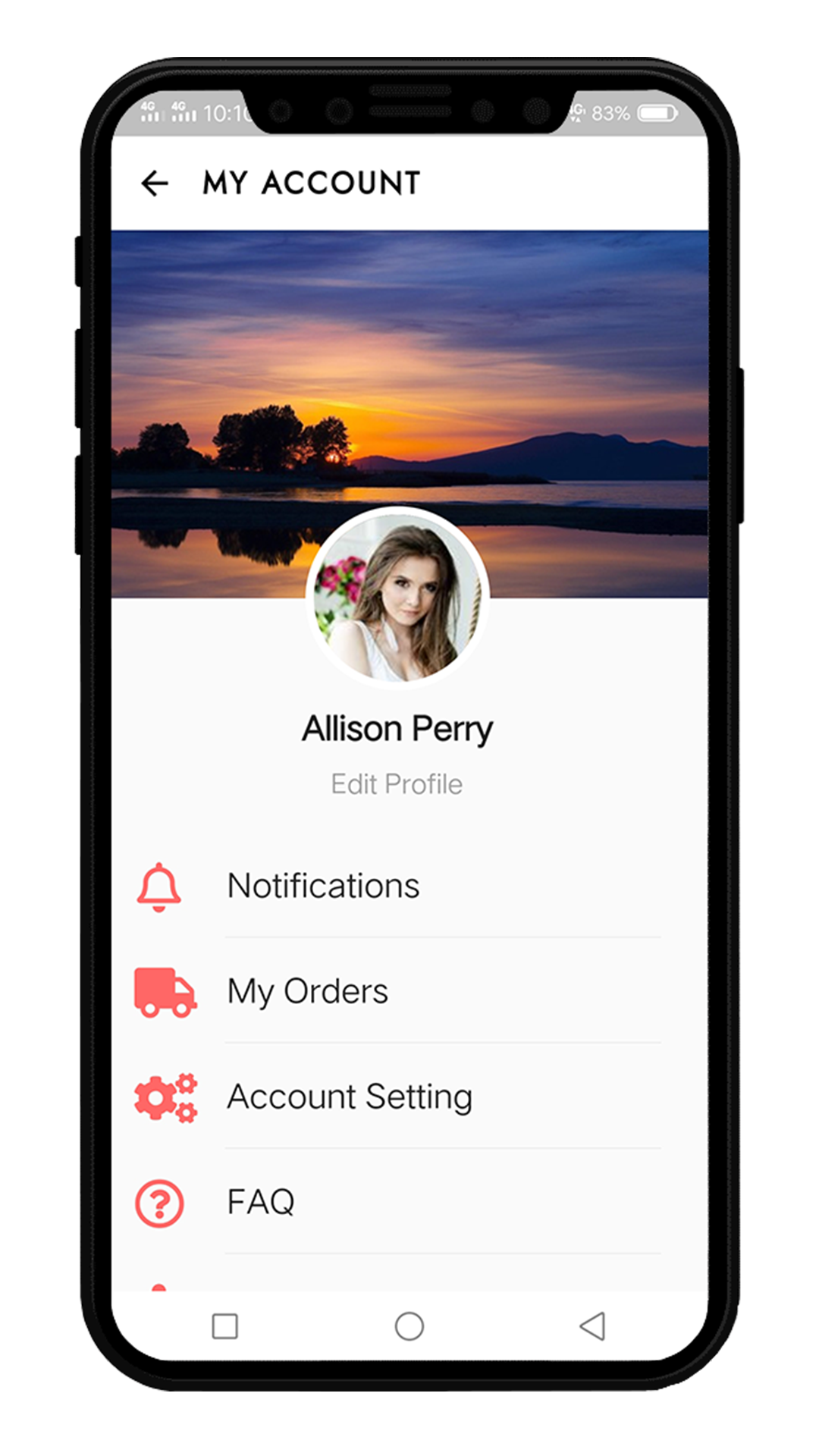Tap the system back triangle

pyautogui.click(x=592, y=1326)
